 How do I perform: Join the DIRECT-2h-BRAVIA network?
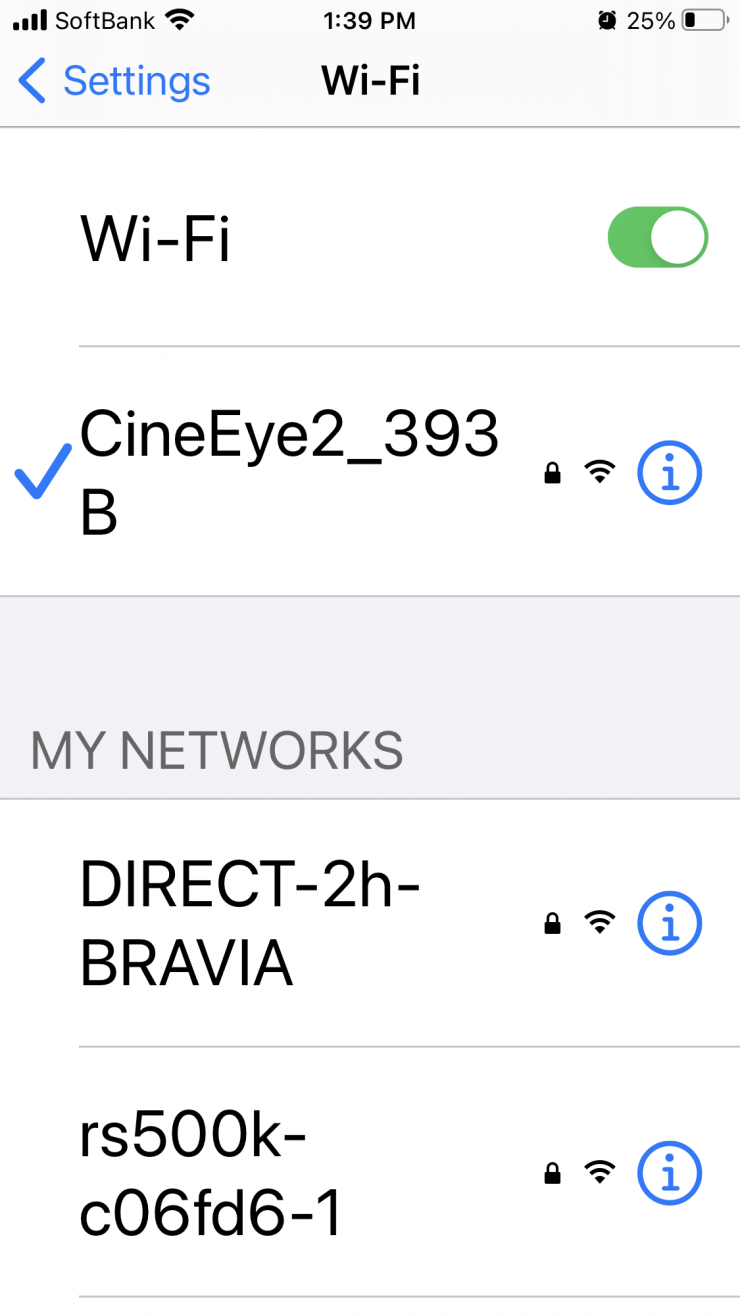click(250, 923)
